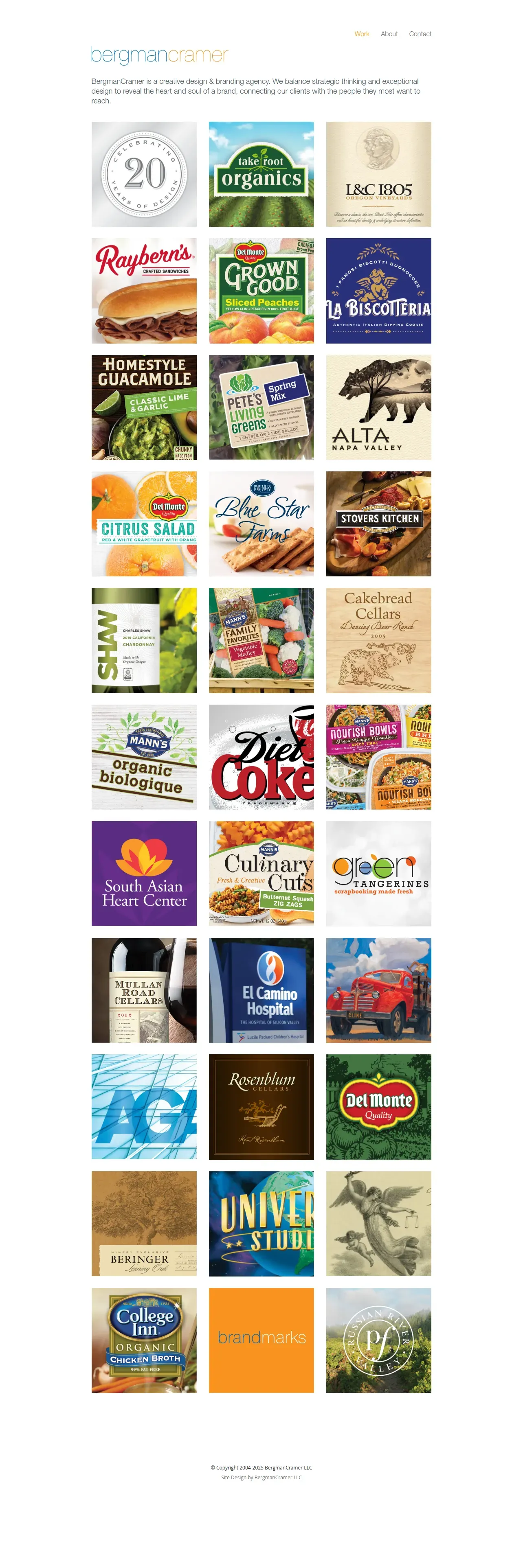Open the El Camino Hospital tile
The height and width of the screenshot is (1568, 523).
(261, 990)
